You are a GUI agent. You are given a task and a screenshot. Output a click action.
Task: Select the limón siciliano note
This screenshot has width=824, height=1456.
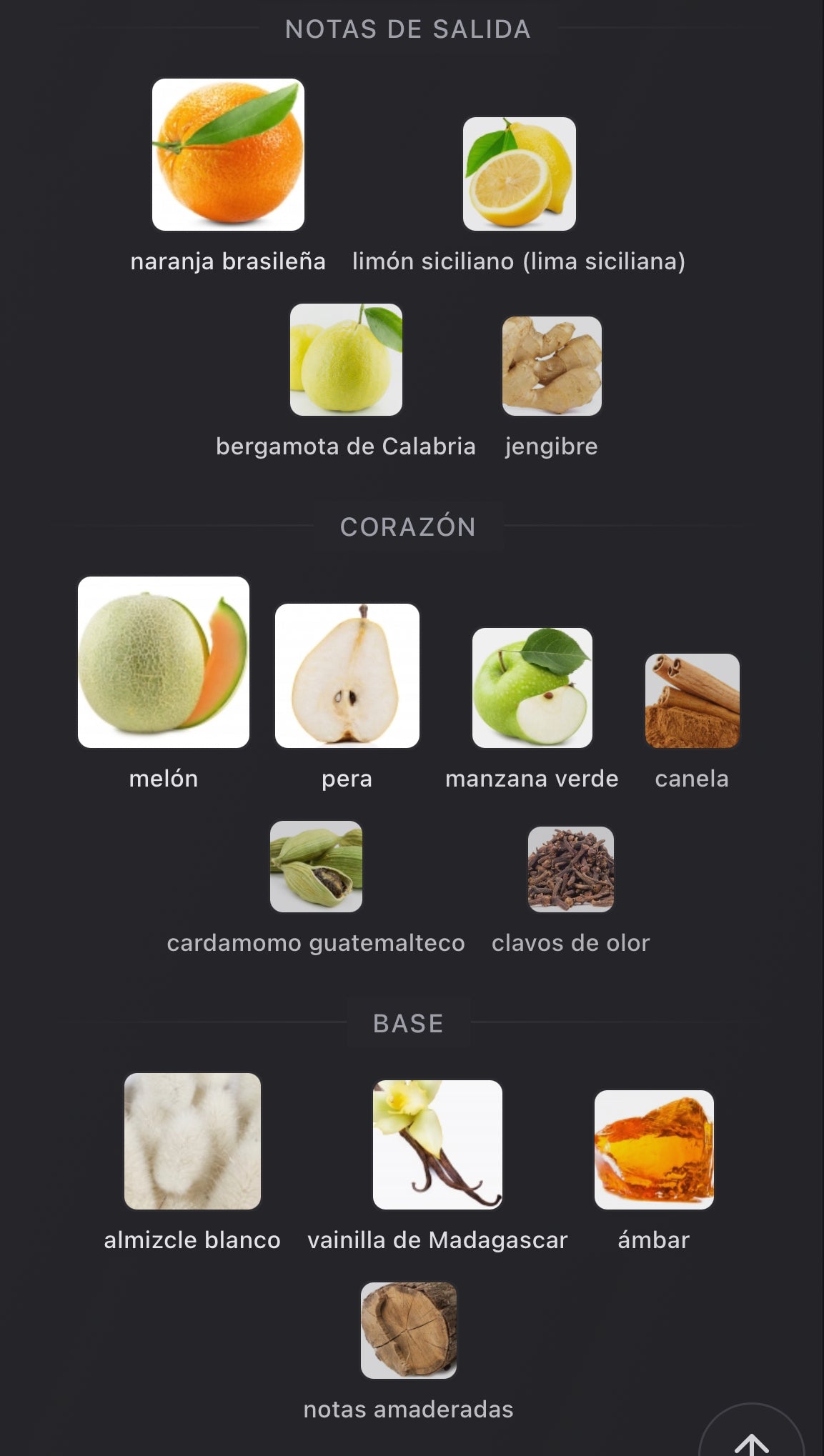pos(519,174)
